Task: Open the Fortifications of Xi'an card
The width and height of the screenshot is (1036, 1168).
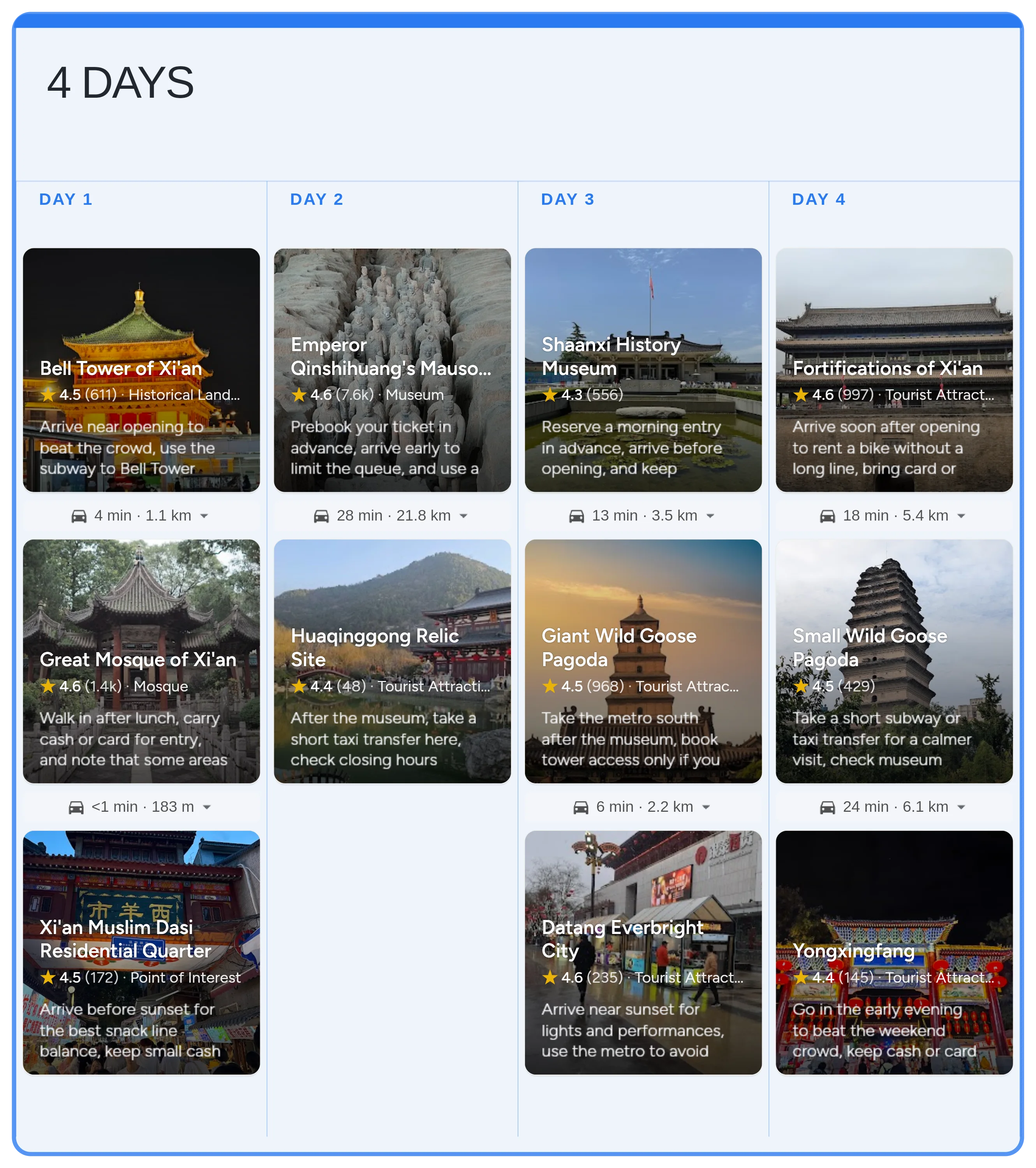Action: click(894, 370)
